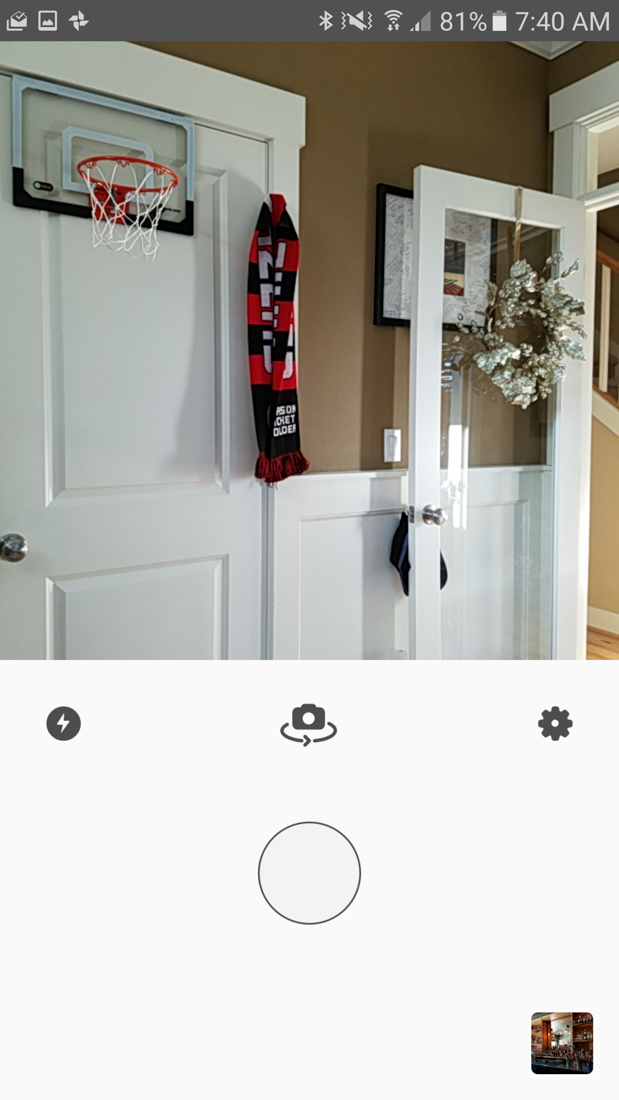The width and height of the screenshot is (619, 1100).
Task: Toggle the camera flash
Action: point(63,723)
